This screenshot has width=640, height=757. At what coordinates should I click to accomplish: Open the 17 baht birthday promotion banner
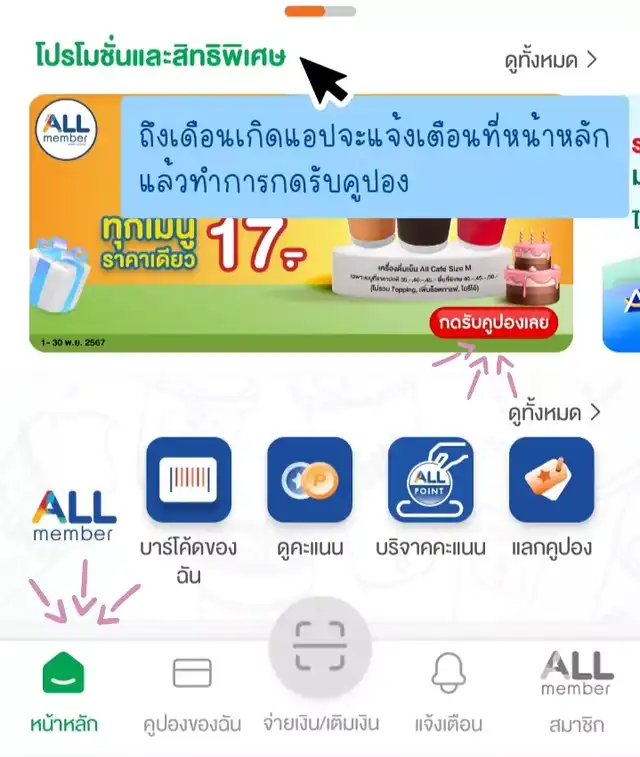pos(301,223)
